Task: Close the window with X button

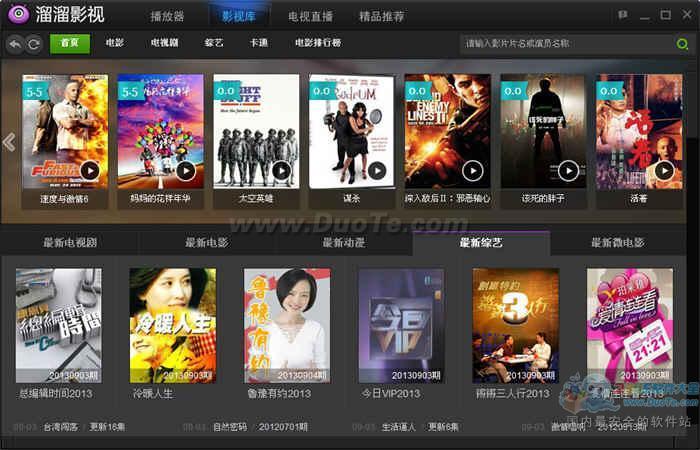Action: click(x=687, y=15)
